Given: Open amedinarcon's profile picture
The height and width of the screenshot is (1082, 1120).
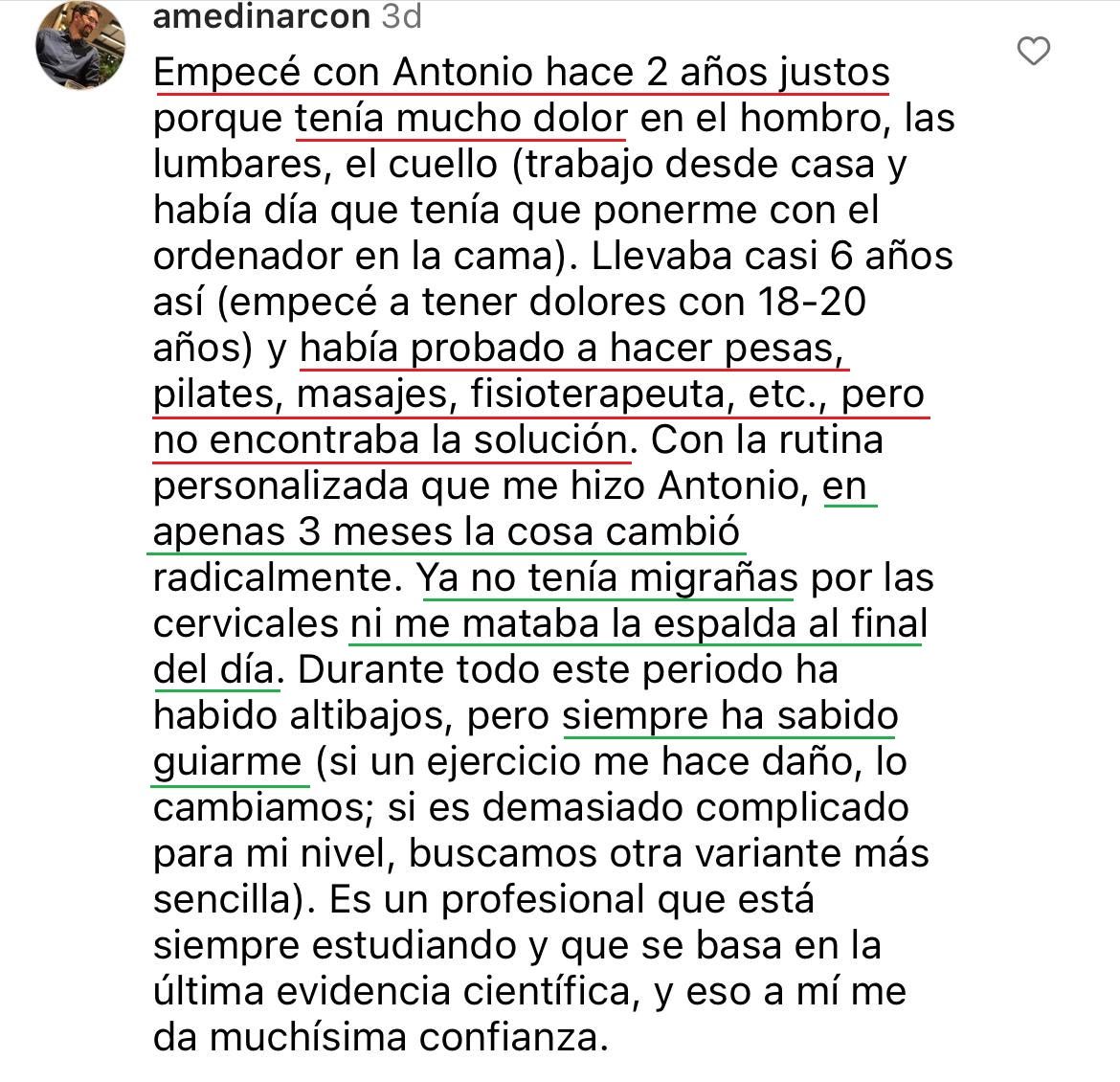Looking at the screenshot, I should pos(80,44).
